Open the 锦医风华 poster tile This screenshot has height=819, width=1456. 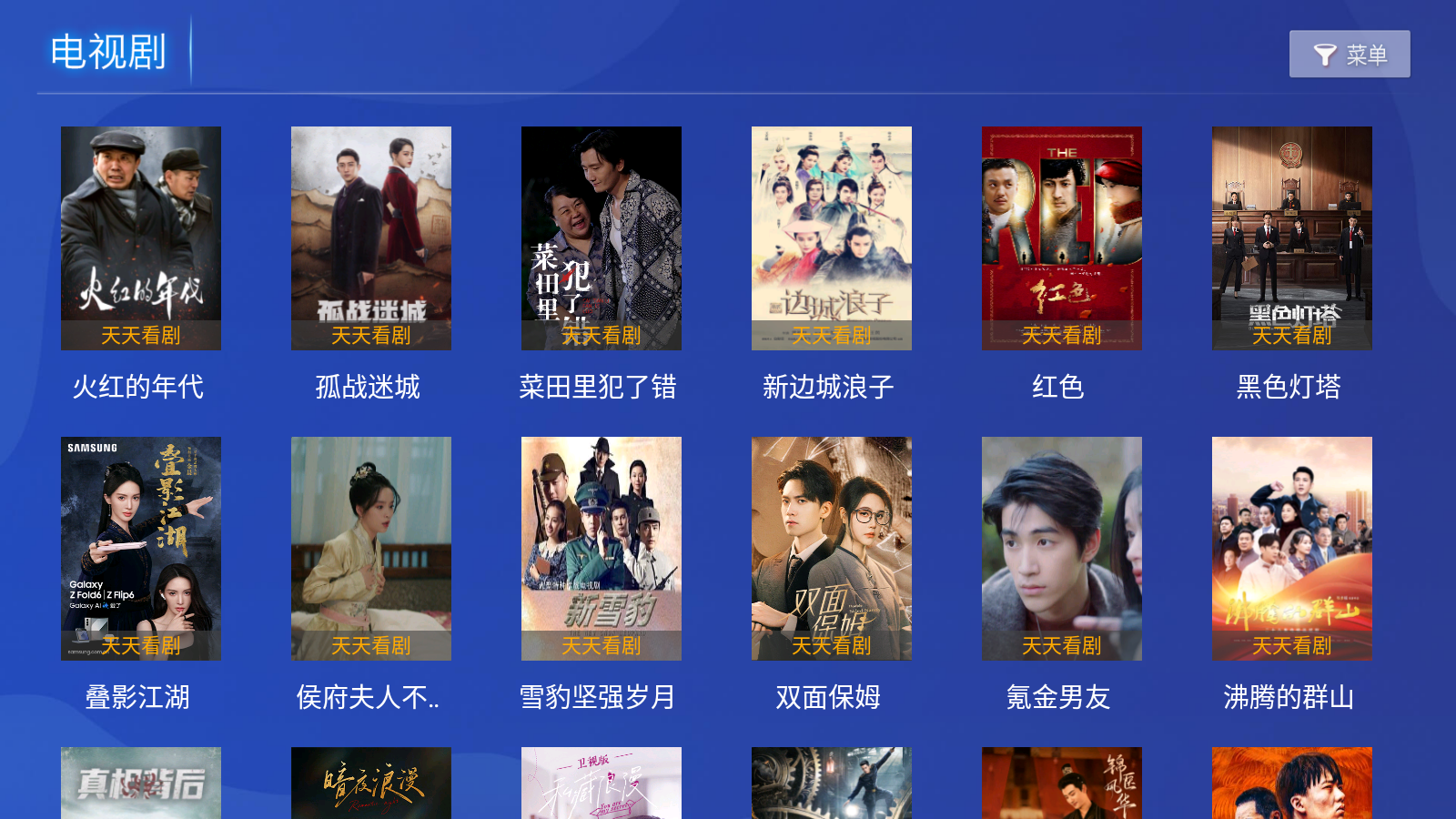pyautogui.click(x=1062, y=784)
